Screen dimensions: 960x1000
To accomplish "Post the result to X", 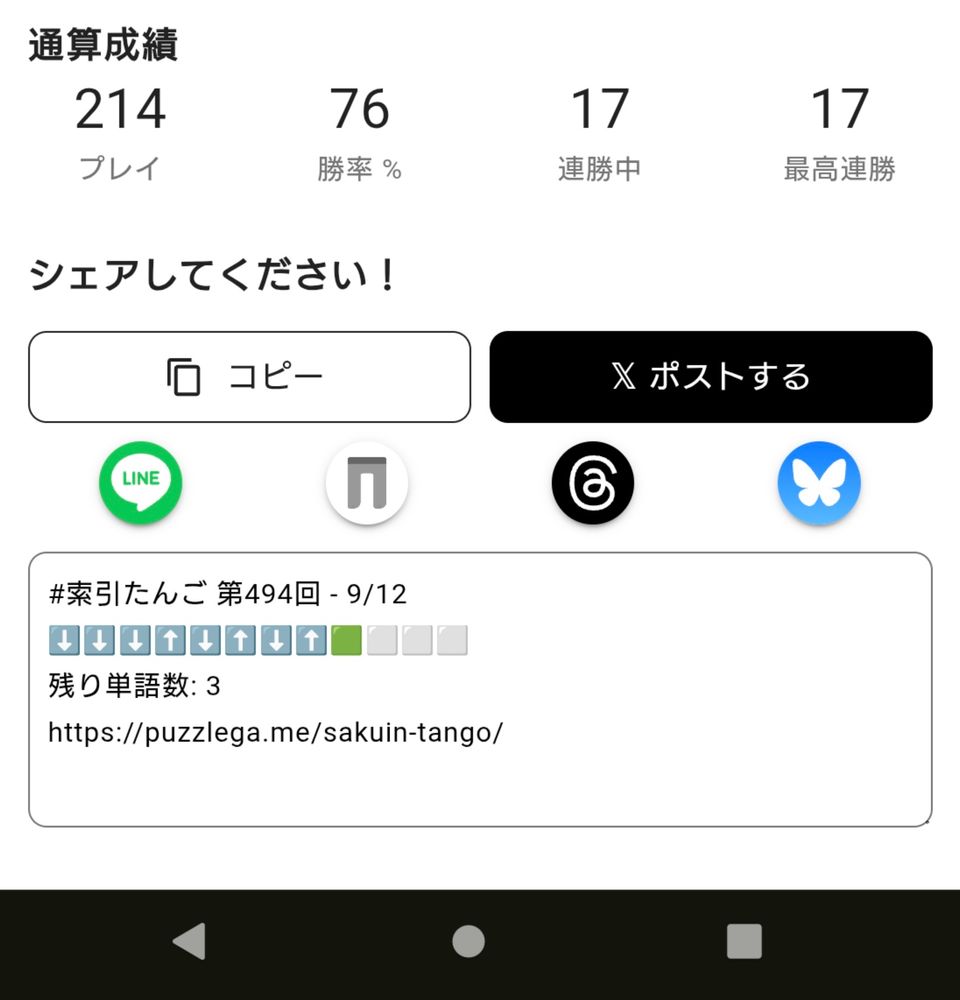I will tap(710, 377).
